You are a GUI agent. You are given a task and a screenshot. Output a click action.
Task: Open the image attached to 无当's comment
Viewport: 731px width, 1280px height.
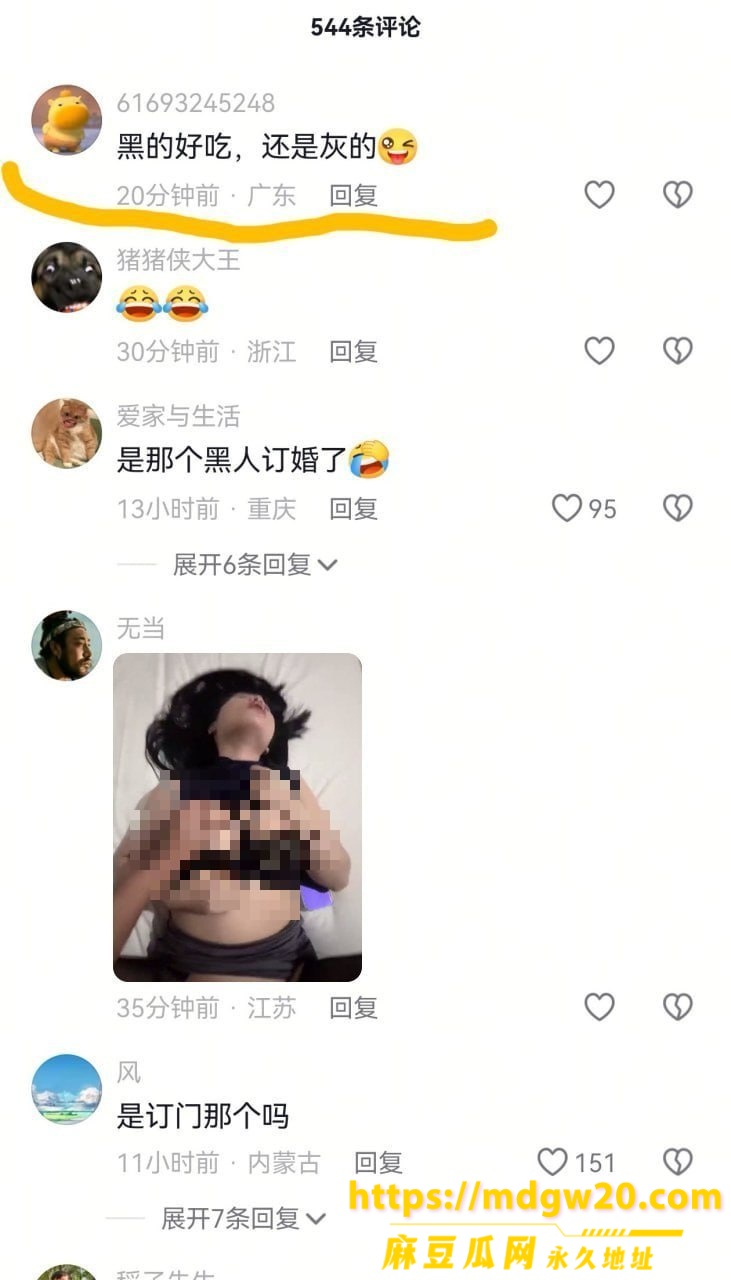(237, 817)
